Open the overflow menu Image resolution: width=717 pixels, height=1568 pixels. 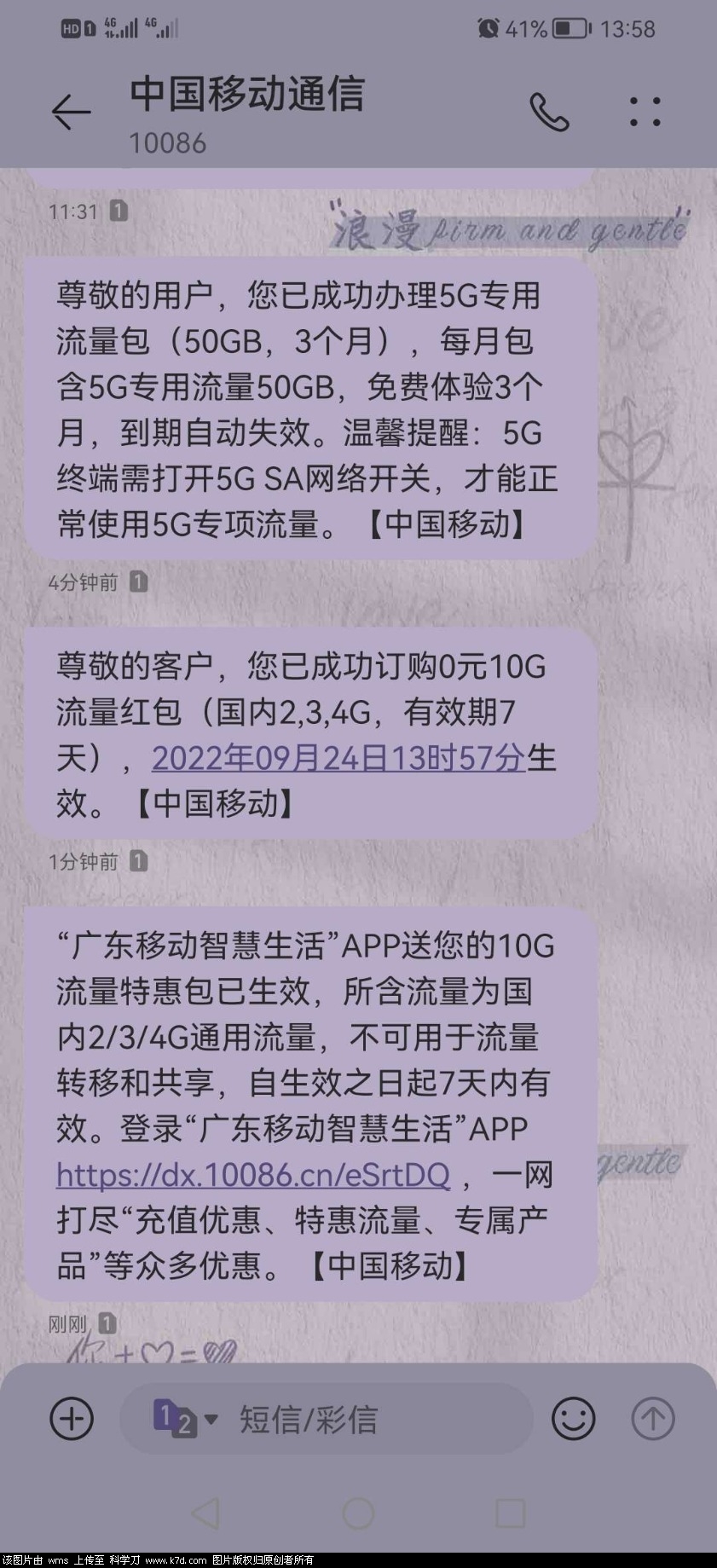[645, 112]
